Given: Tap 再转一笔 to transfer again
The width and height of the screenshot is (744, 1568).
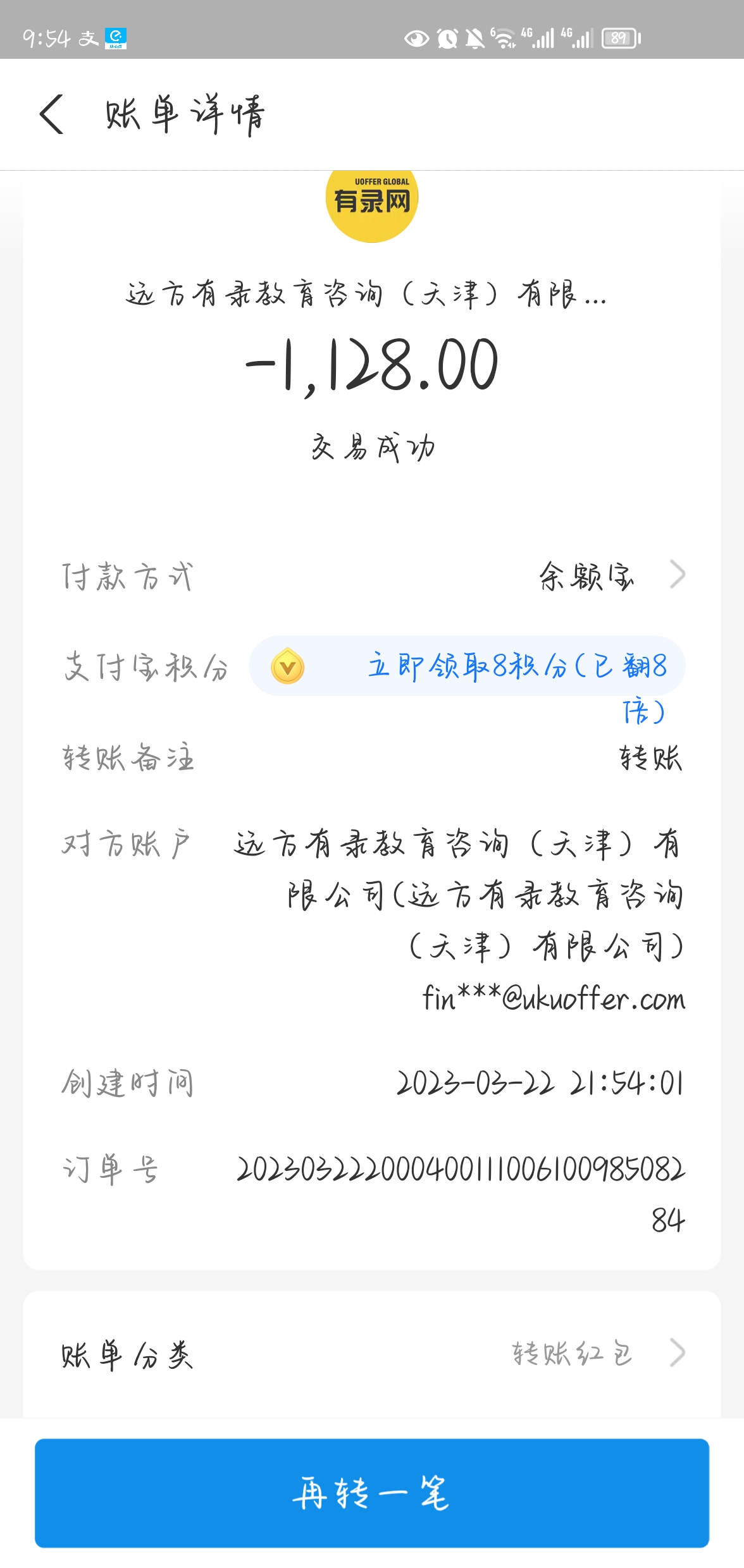Looking at the screenshot, I should [372, 1493].
